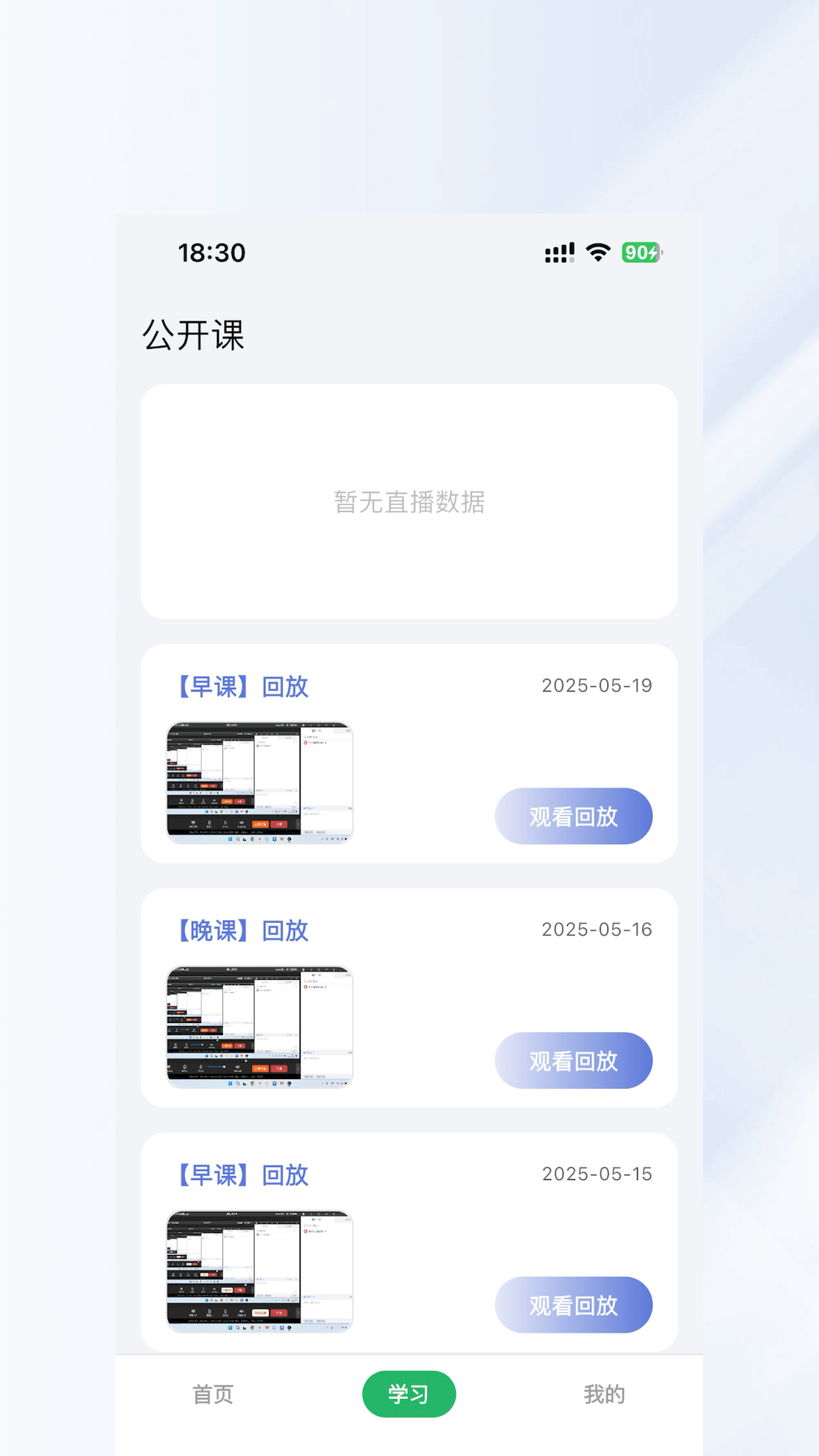Tap 观看回放 for the 2025-05-19 早课
The image size is (819, 1456).
[x=573, y=816]
